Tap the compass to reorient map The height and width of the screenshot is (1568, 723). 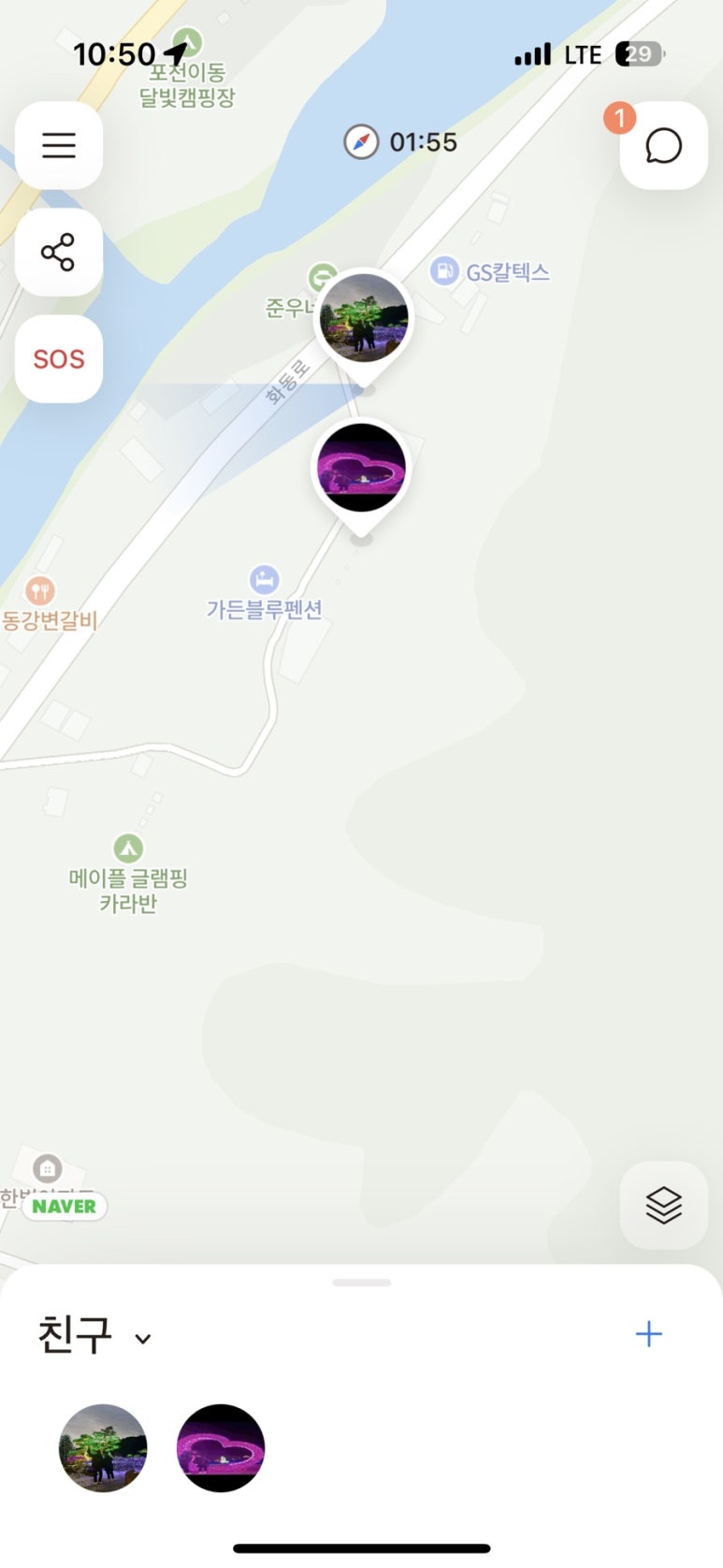point(361,142)
